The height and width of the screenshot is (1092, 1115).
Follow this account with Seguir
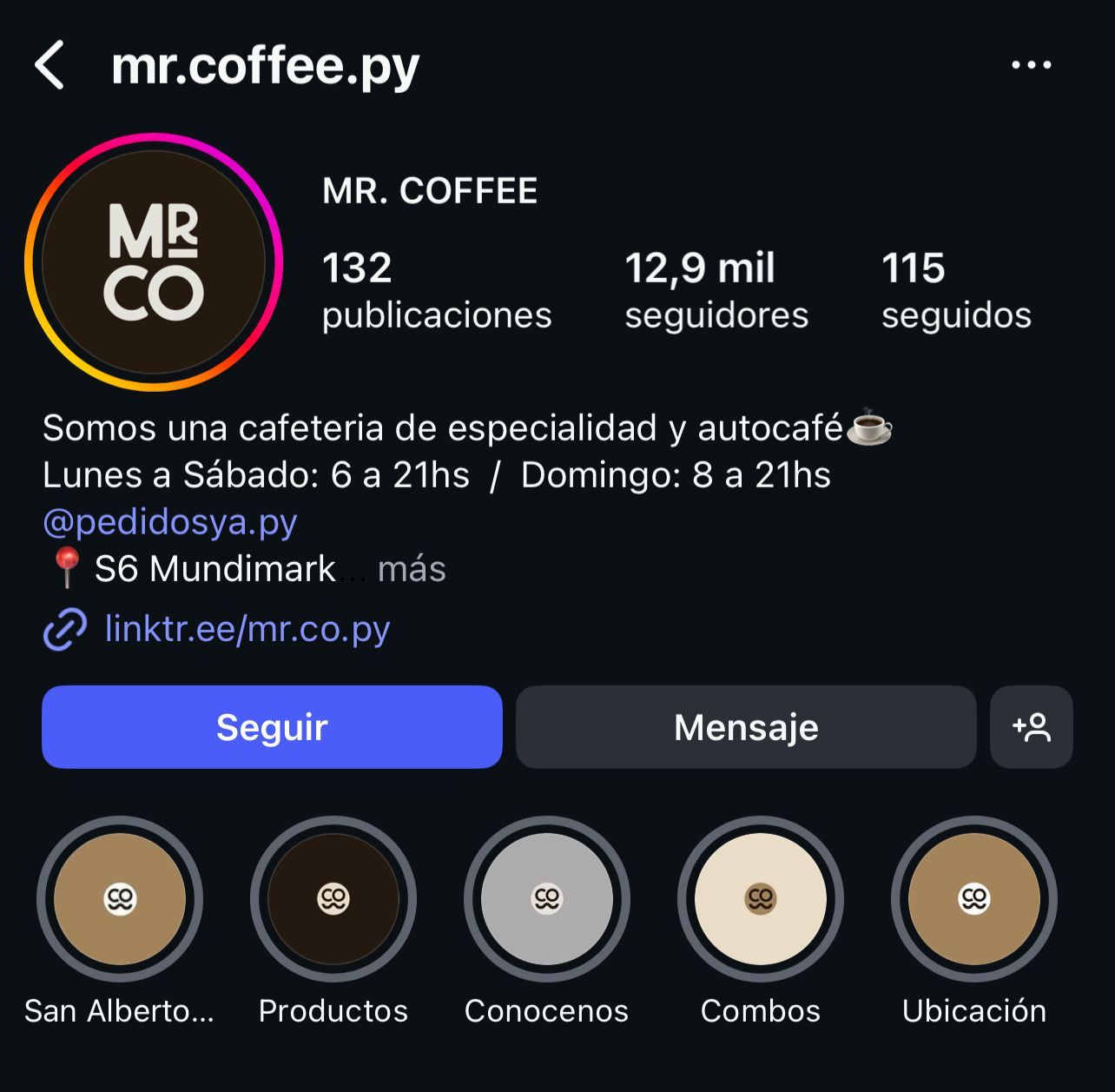tap(272, 727)
